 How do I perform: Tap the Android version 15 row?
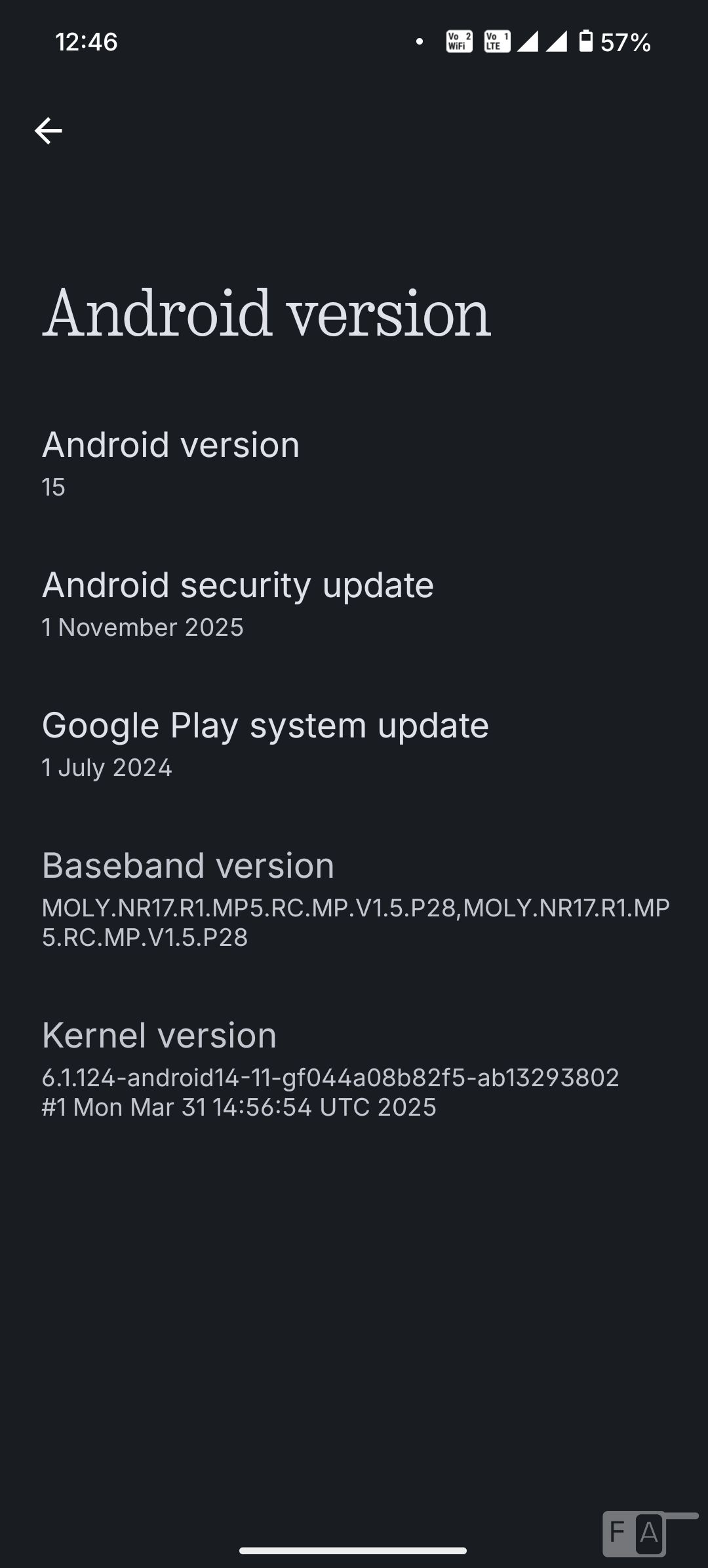coord(170,463)
